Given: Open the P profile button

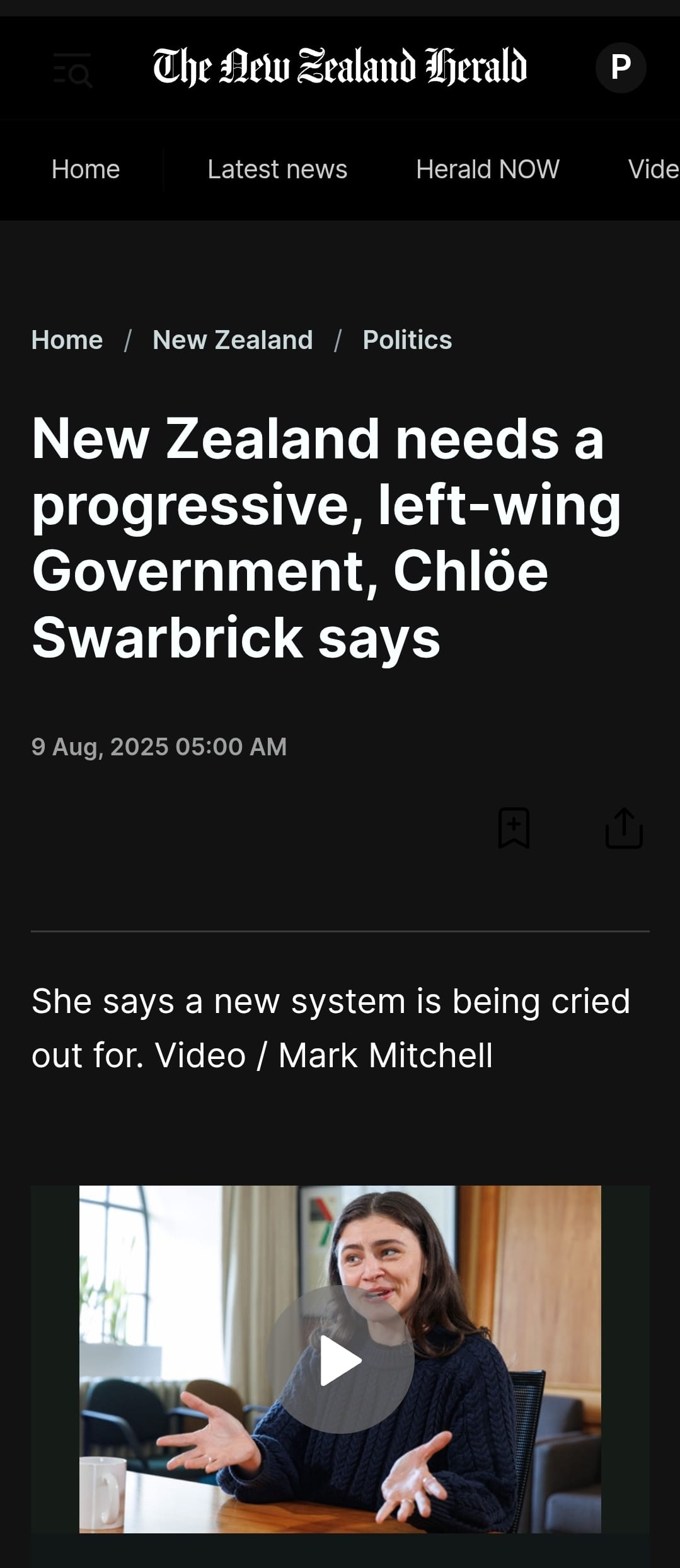Looking at the screenshot, I should click(620, 67).
